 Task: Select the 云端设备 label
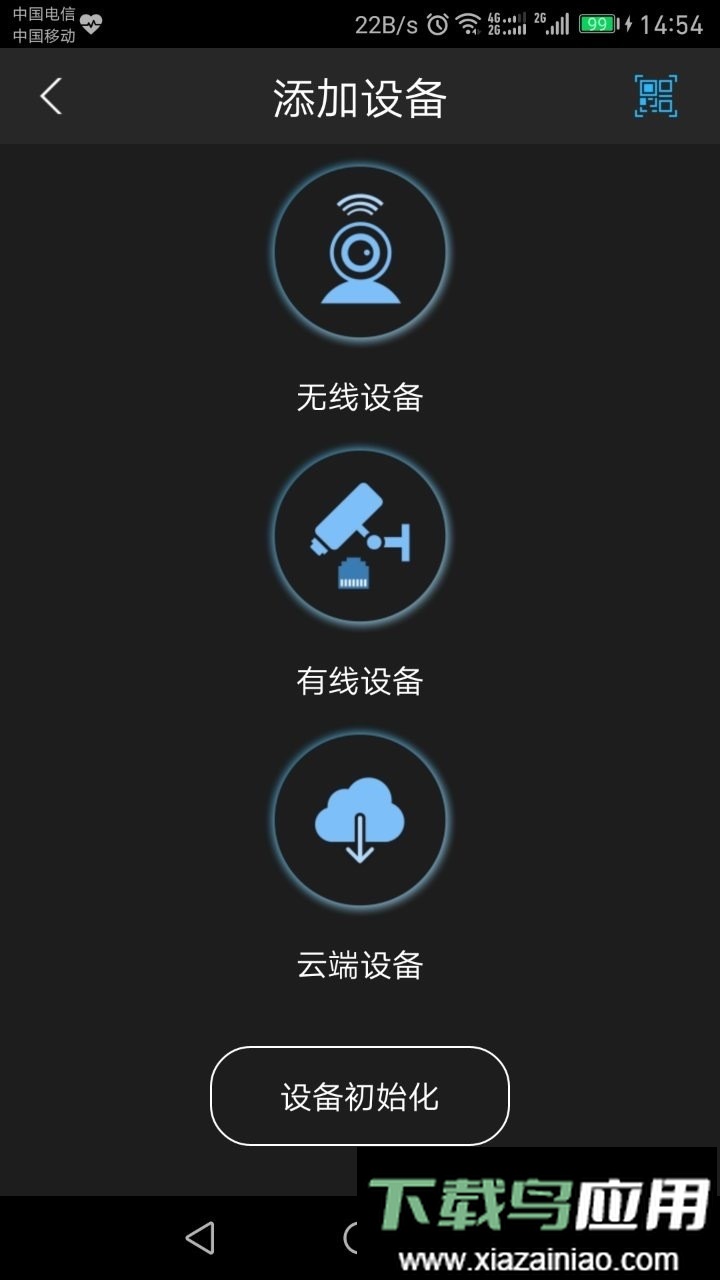[x=361, y=966]
